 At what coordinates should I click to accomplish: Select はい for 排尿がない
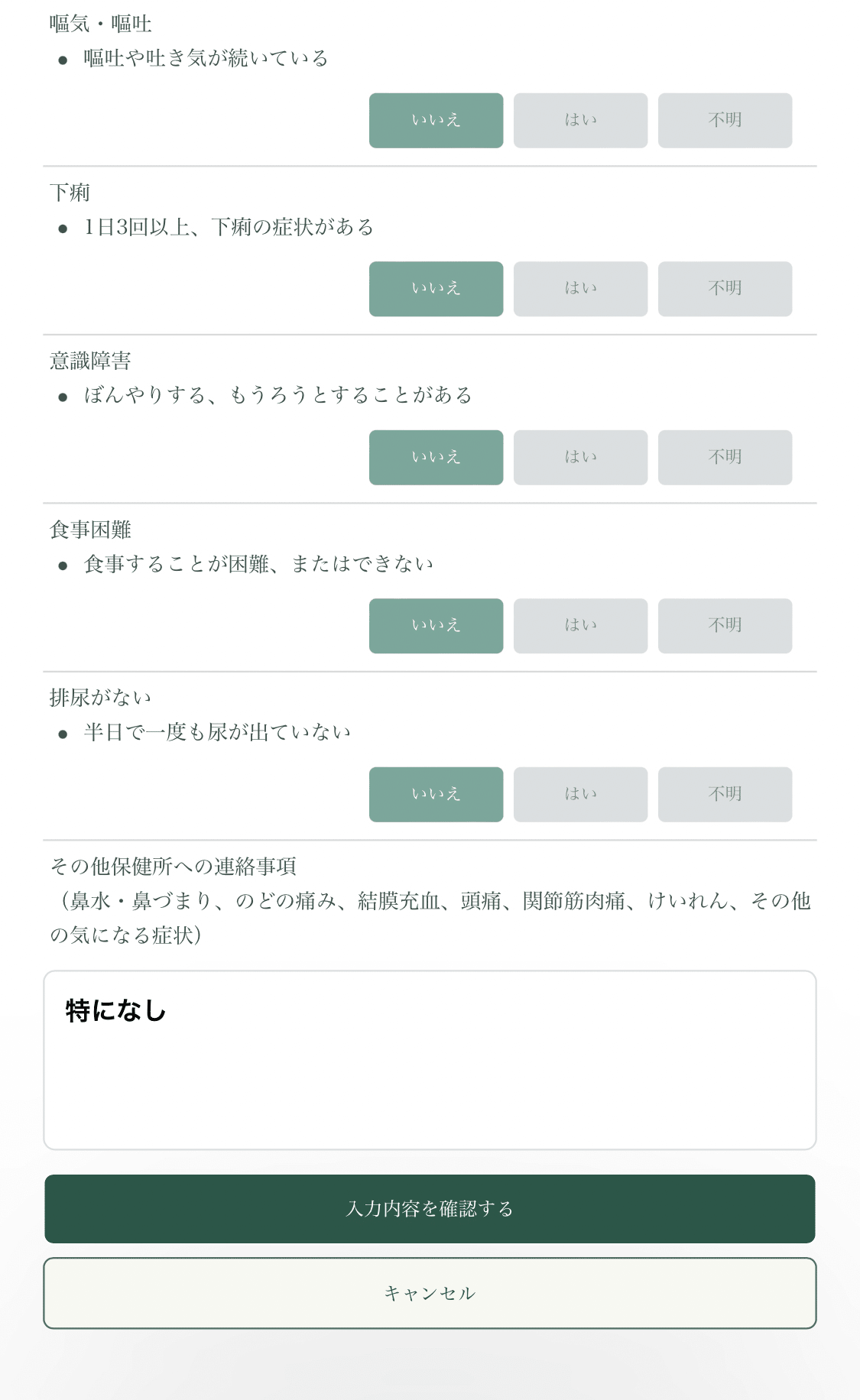[x=580, y=795]
